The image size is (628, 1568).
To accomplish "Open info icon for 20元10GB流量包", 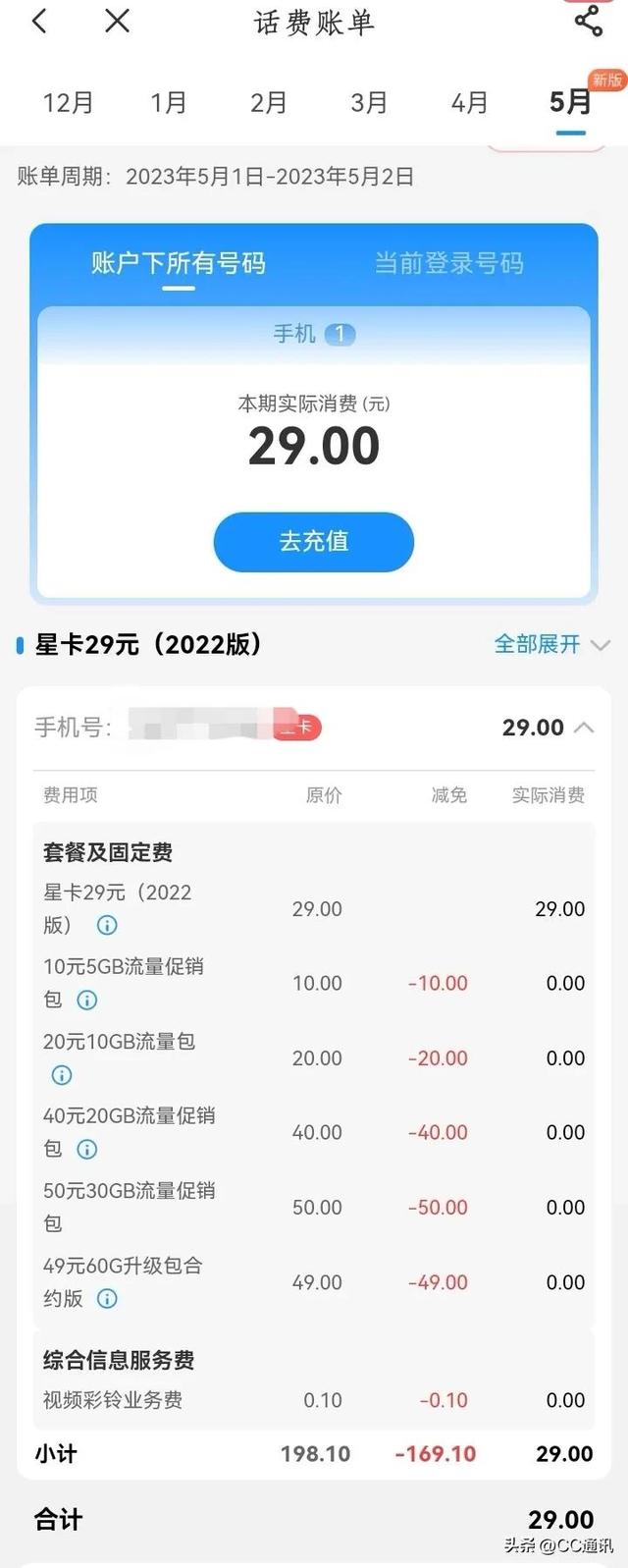I will click(x=62, y=1075).
